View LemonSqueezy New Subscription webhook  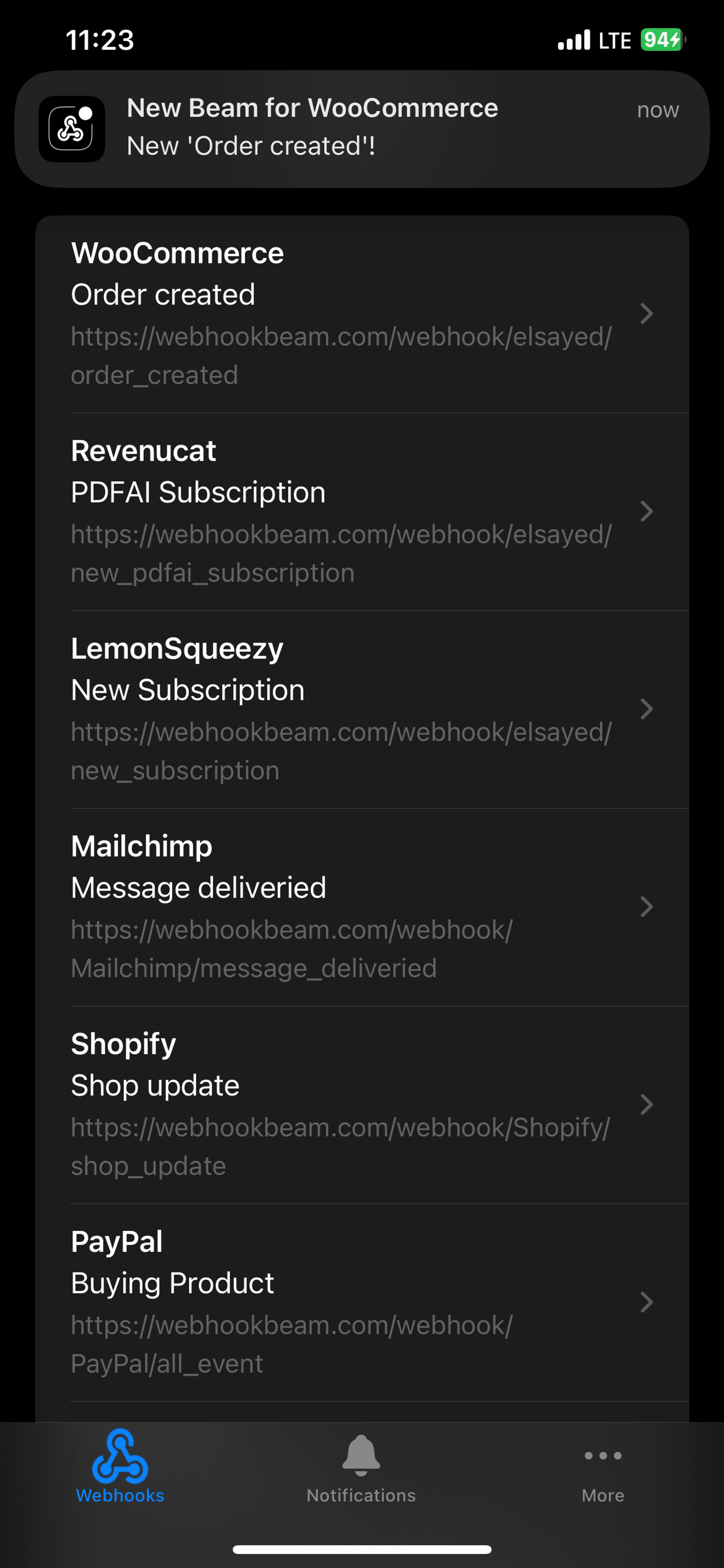tap(362, 709)
